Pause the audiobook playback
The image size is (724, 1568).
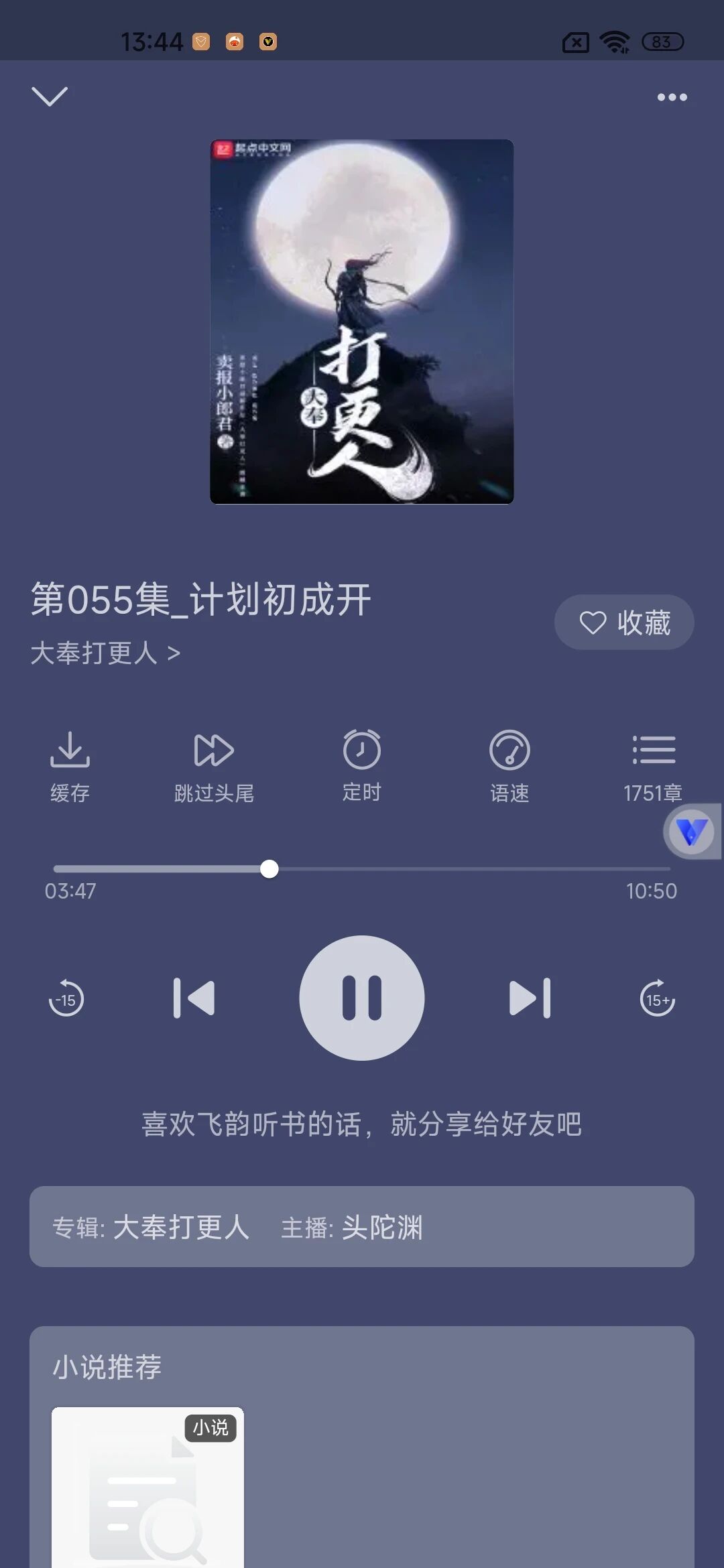click(362, 998)
